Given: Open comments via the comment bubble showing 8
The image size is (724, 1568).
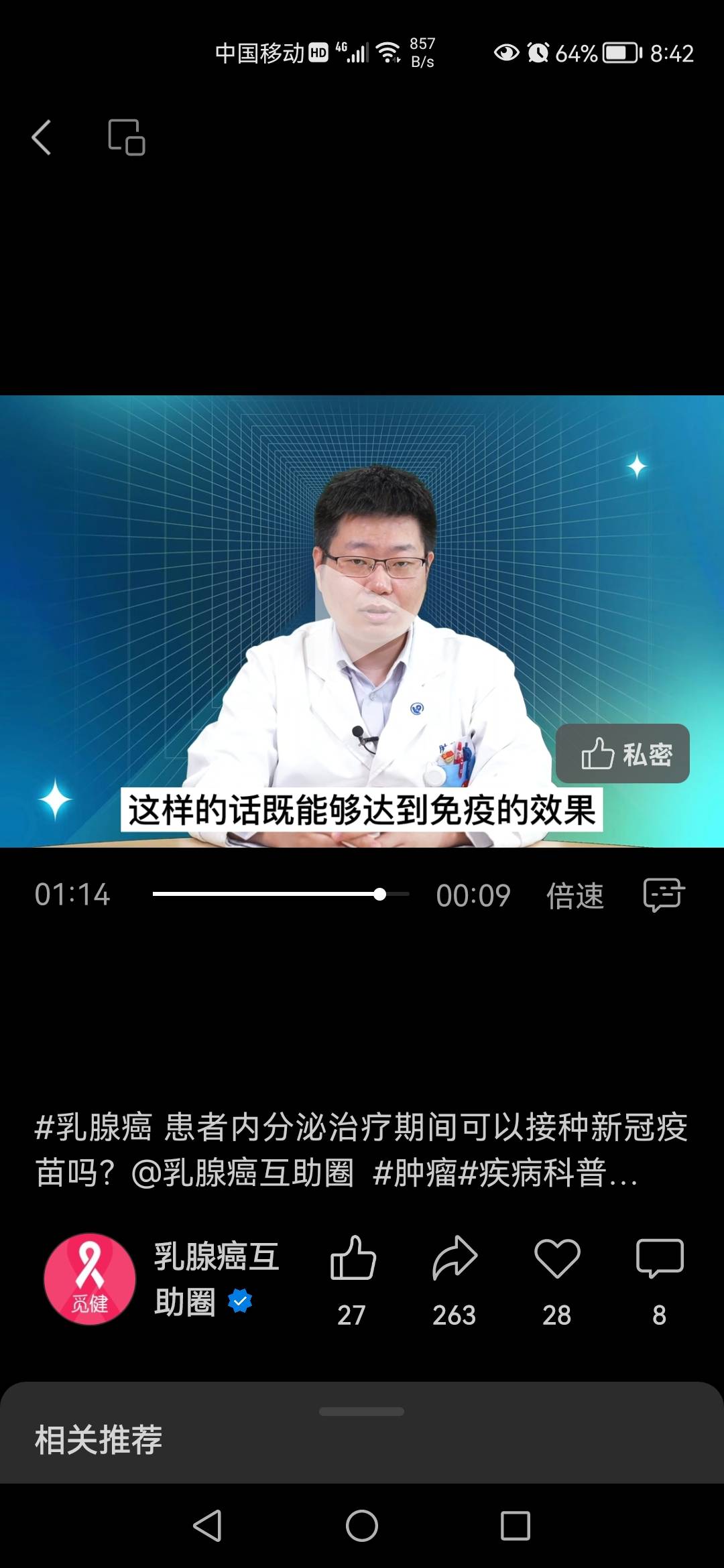Looking at the screenshot, I should [x=660, y=1260].
